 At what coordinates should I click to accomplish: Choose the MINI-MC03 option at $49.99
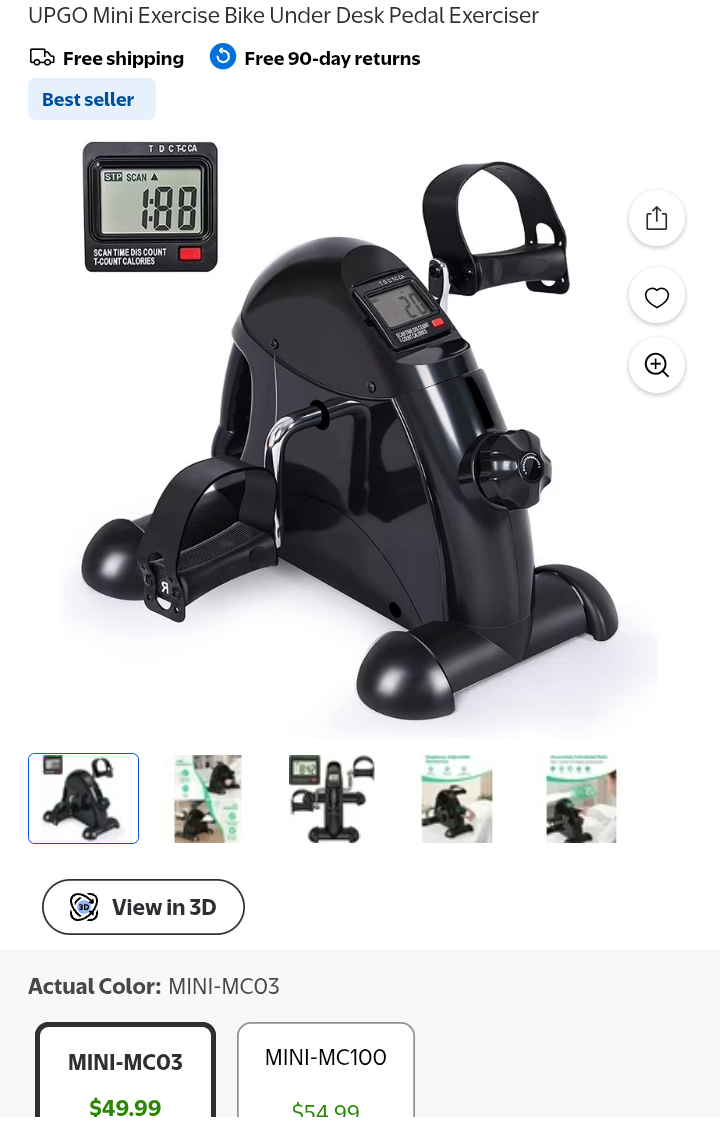tap(126, 1074)
